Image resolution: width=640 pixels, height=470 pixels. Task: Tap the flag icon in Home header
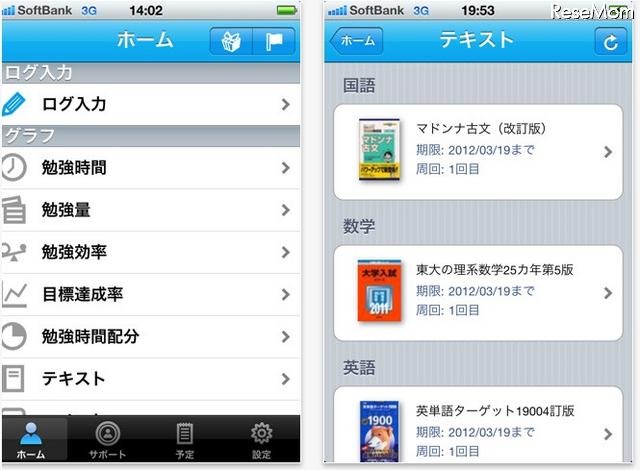273,42
